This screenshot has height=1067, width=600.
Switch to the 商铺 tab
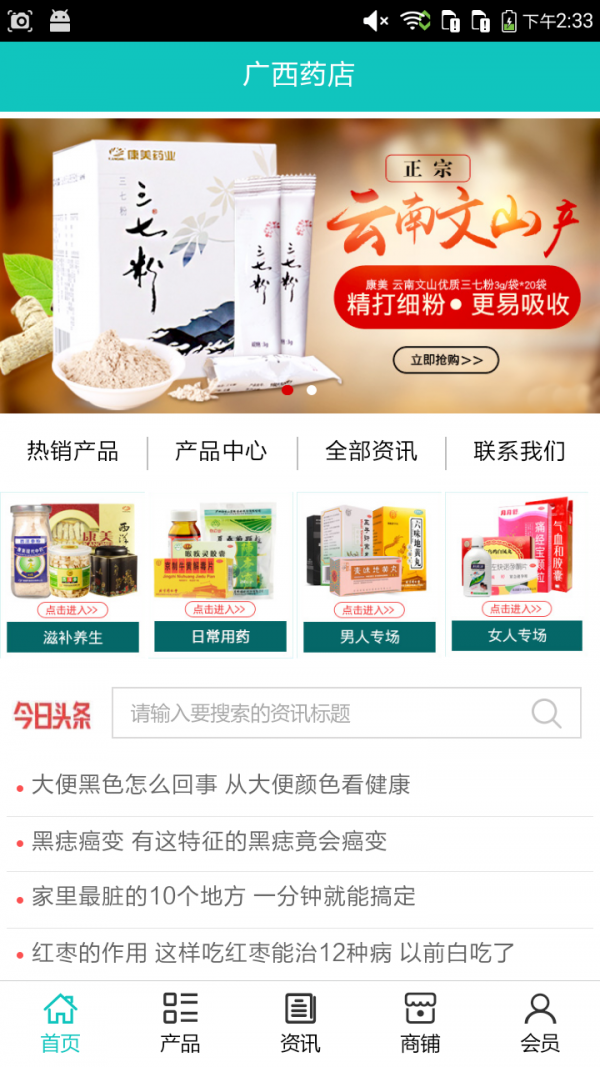click(420, 1023)
